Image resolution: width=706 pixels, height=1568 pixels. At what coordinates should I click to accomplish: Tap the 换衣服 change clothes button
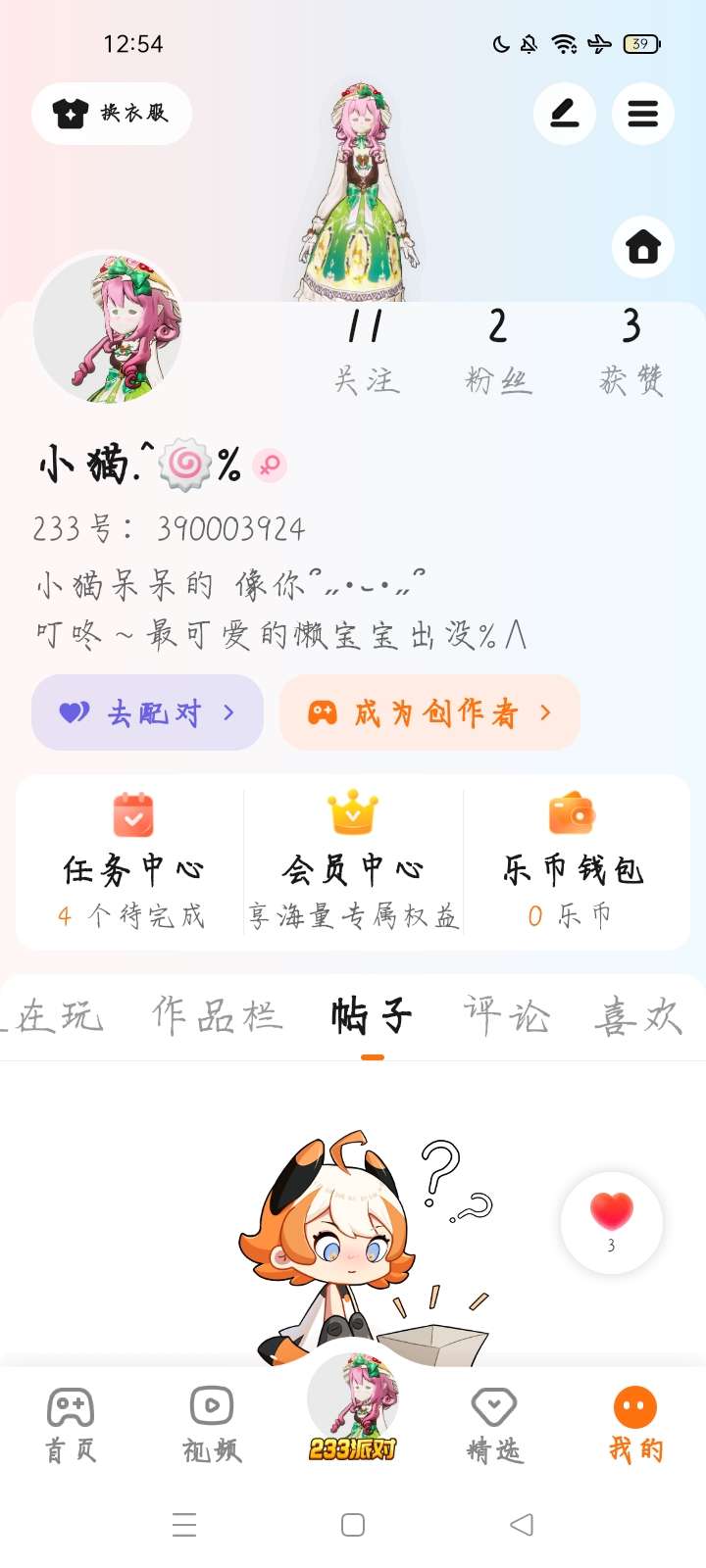pos(112,114)
